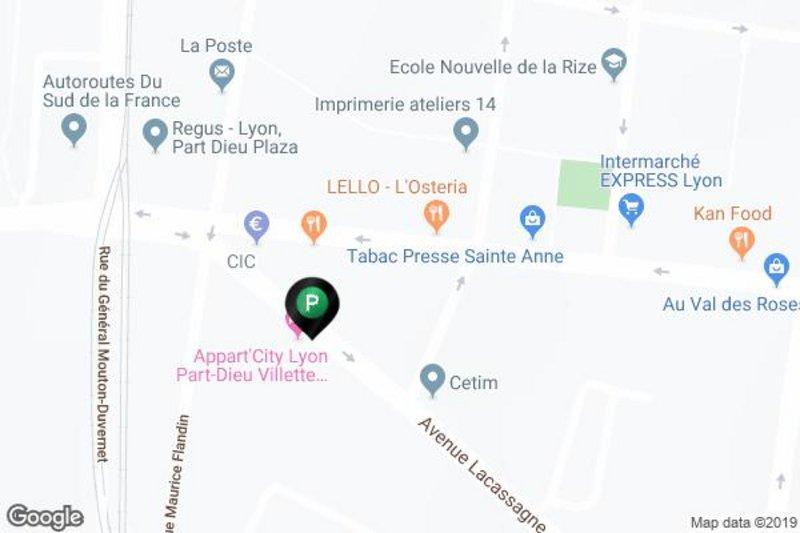Select the Imprimerie ateliers 14 pin
The height and width of the screenshot is (533, 800).
pyautogui.click(x=465, y=131)
